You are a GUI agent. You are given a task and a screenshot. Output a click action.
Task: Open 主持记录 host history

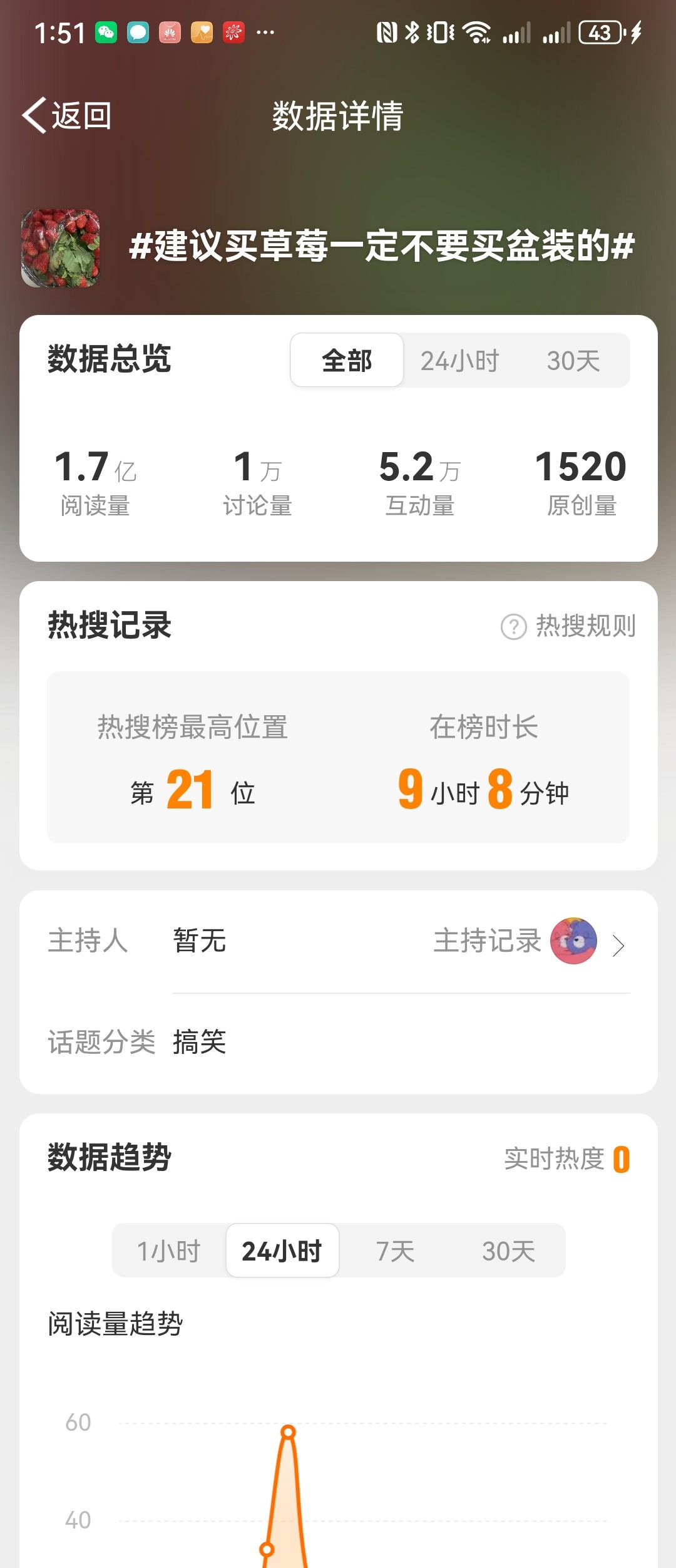529,941
